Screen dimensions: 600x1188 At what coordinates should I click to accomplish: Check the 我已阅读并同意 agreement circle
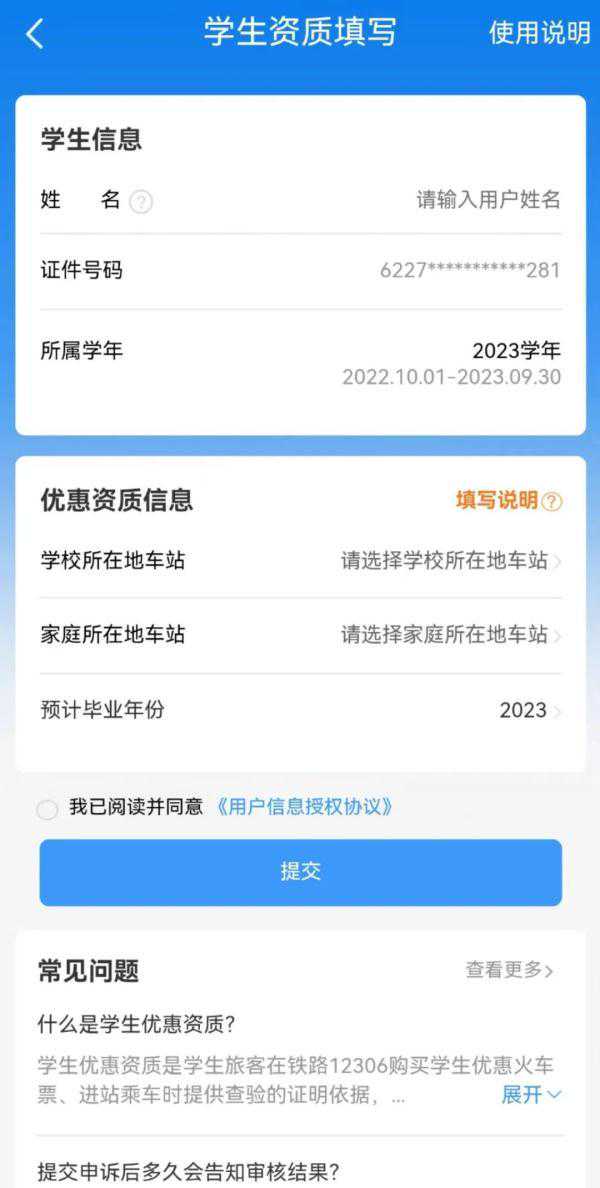tap(47, 809)
